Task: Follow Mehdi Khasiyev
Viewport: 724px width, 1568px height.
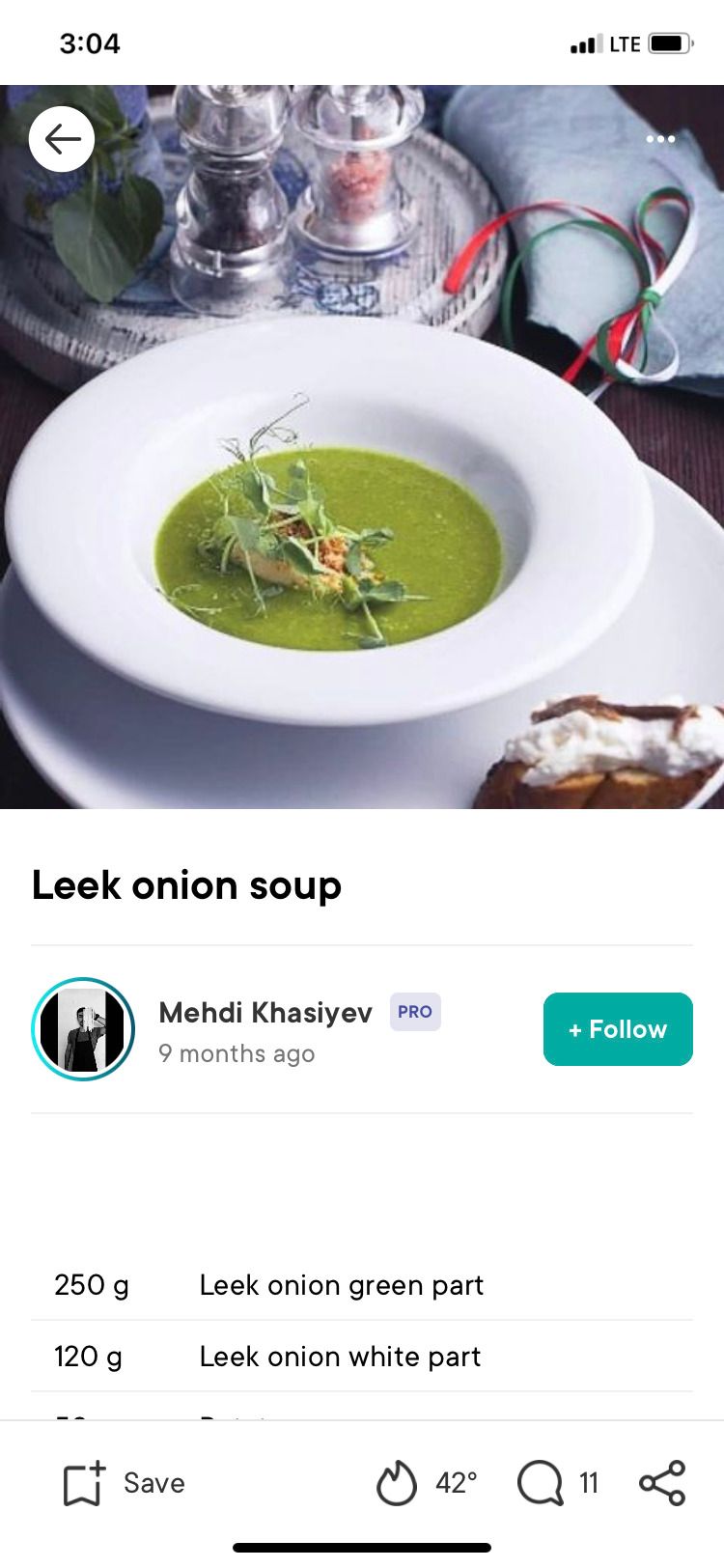Action: coord(618,1029)
